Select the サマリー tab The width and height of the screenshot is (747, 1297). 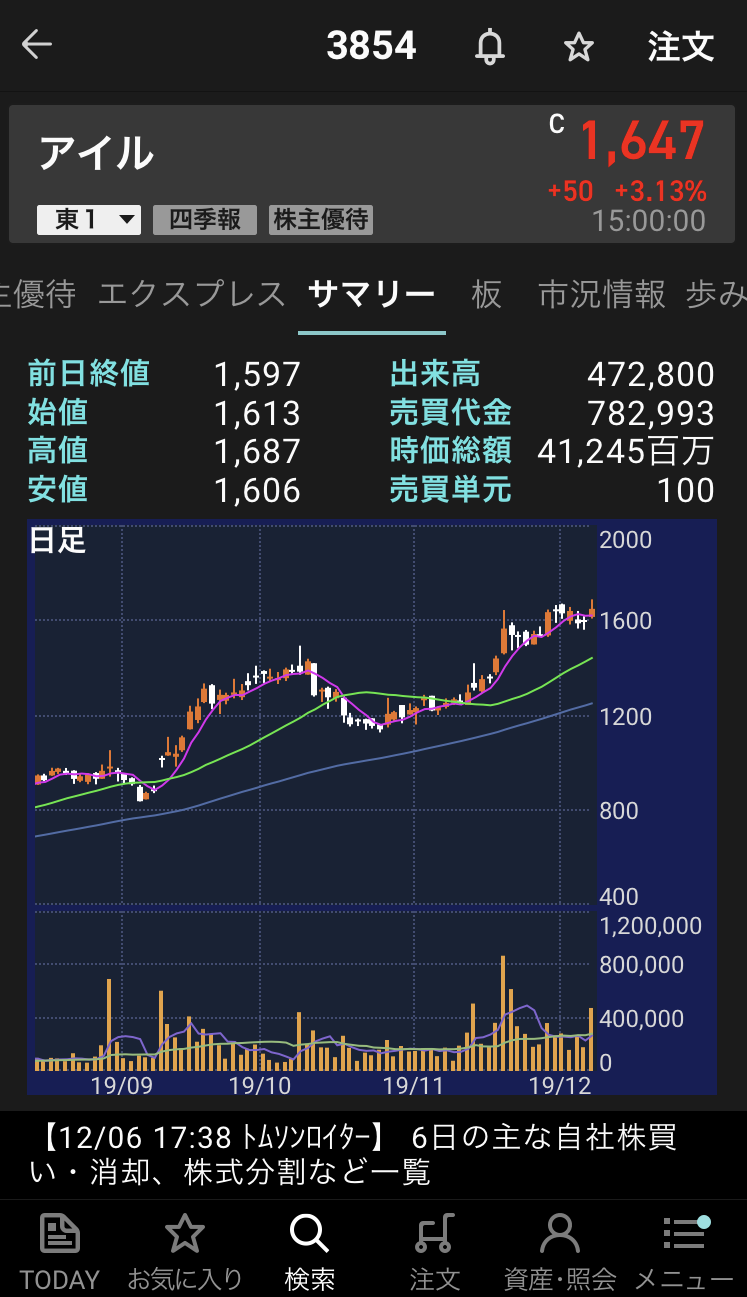tap(372, 295)
